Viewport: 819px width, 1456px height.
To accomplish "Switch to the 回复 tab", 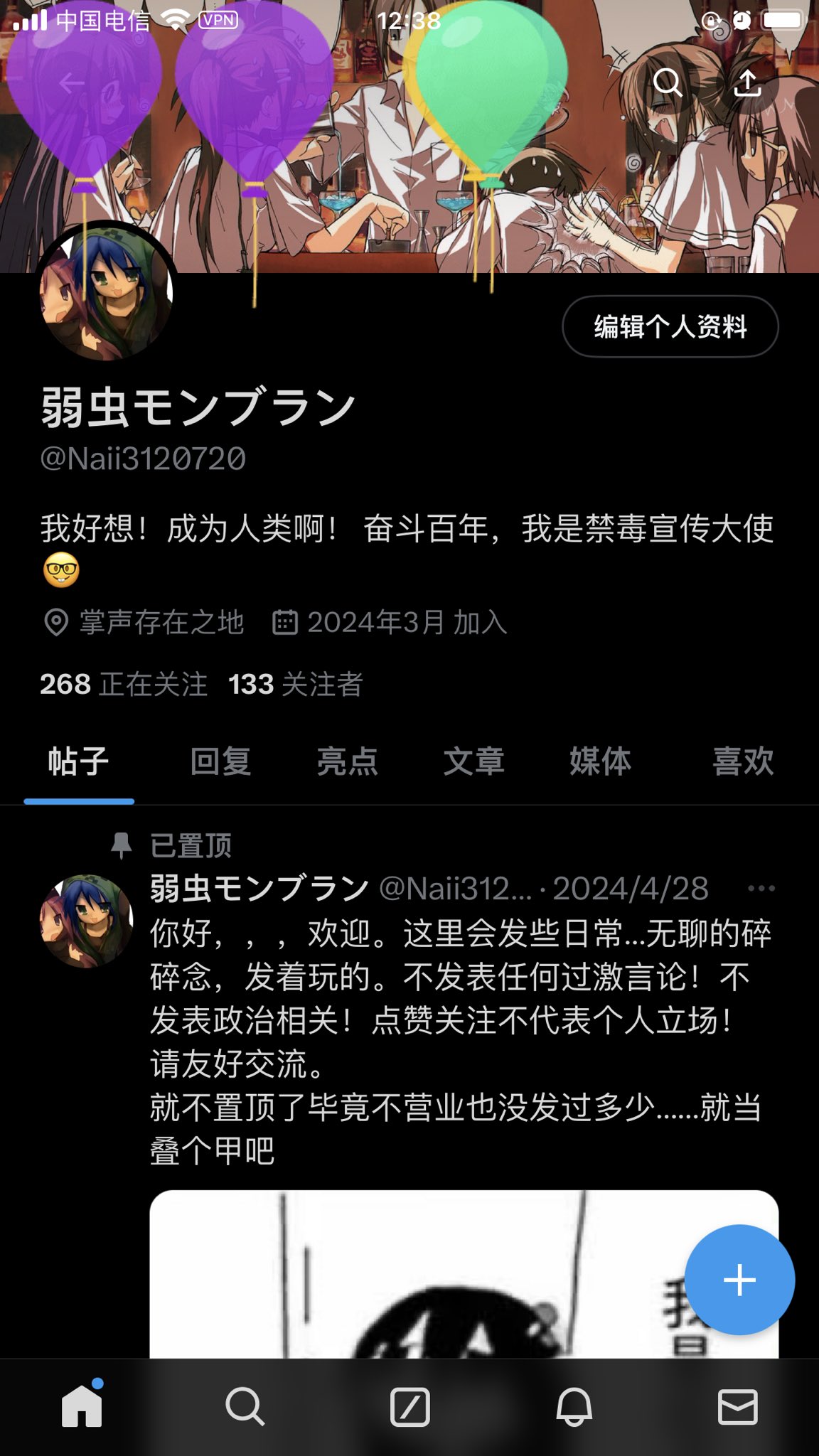I will tap(220, 761).
